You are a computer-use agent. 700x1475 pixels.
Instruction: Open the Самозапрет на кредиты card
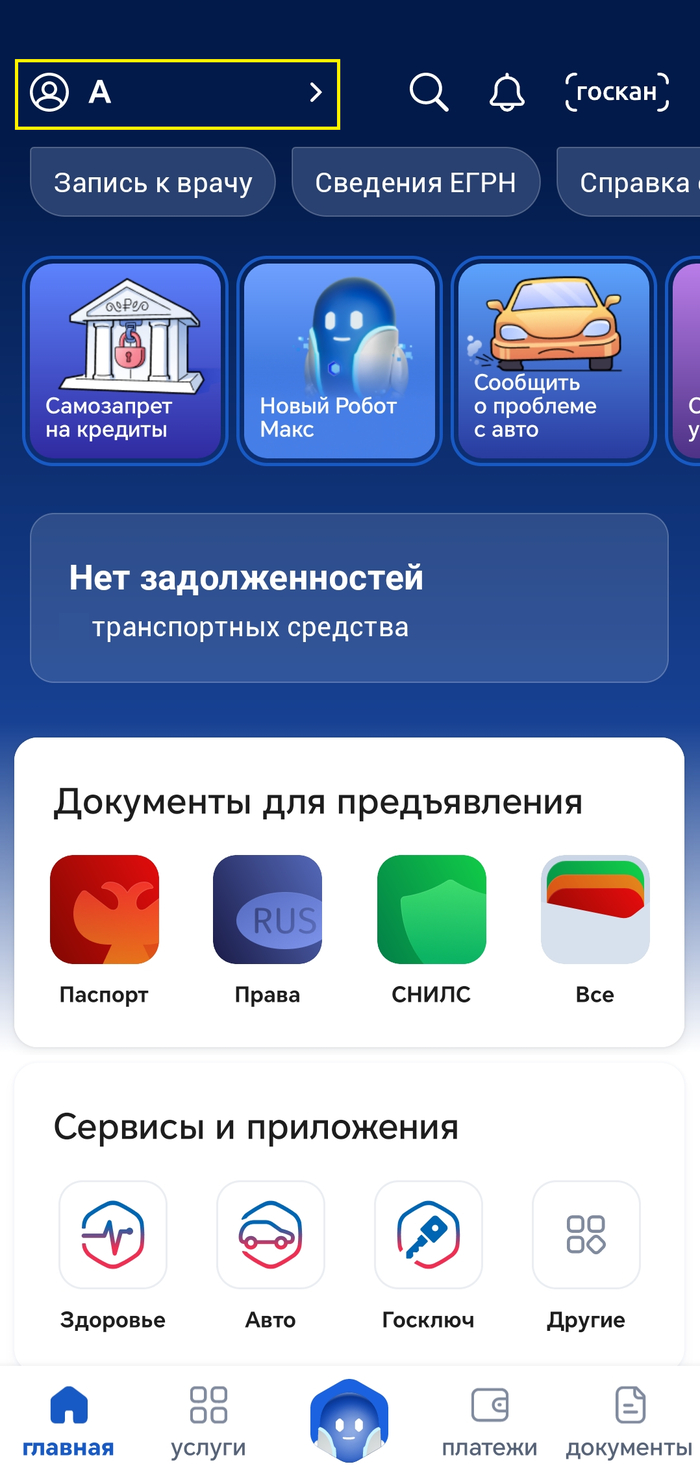click(x=125, y=360)
